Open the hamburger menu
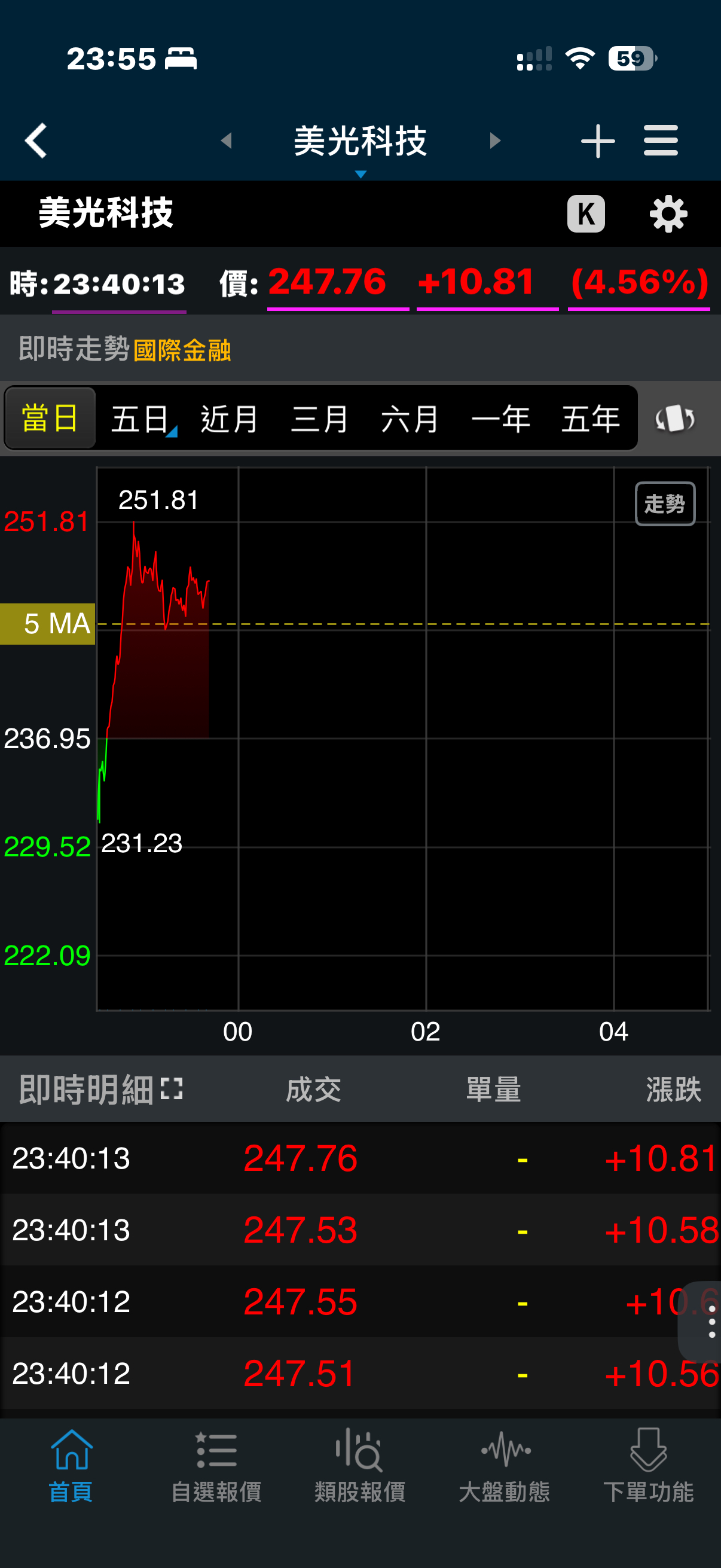 661,141
